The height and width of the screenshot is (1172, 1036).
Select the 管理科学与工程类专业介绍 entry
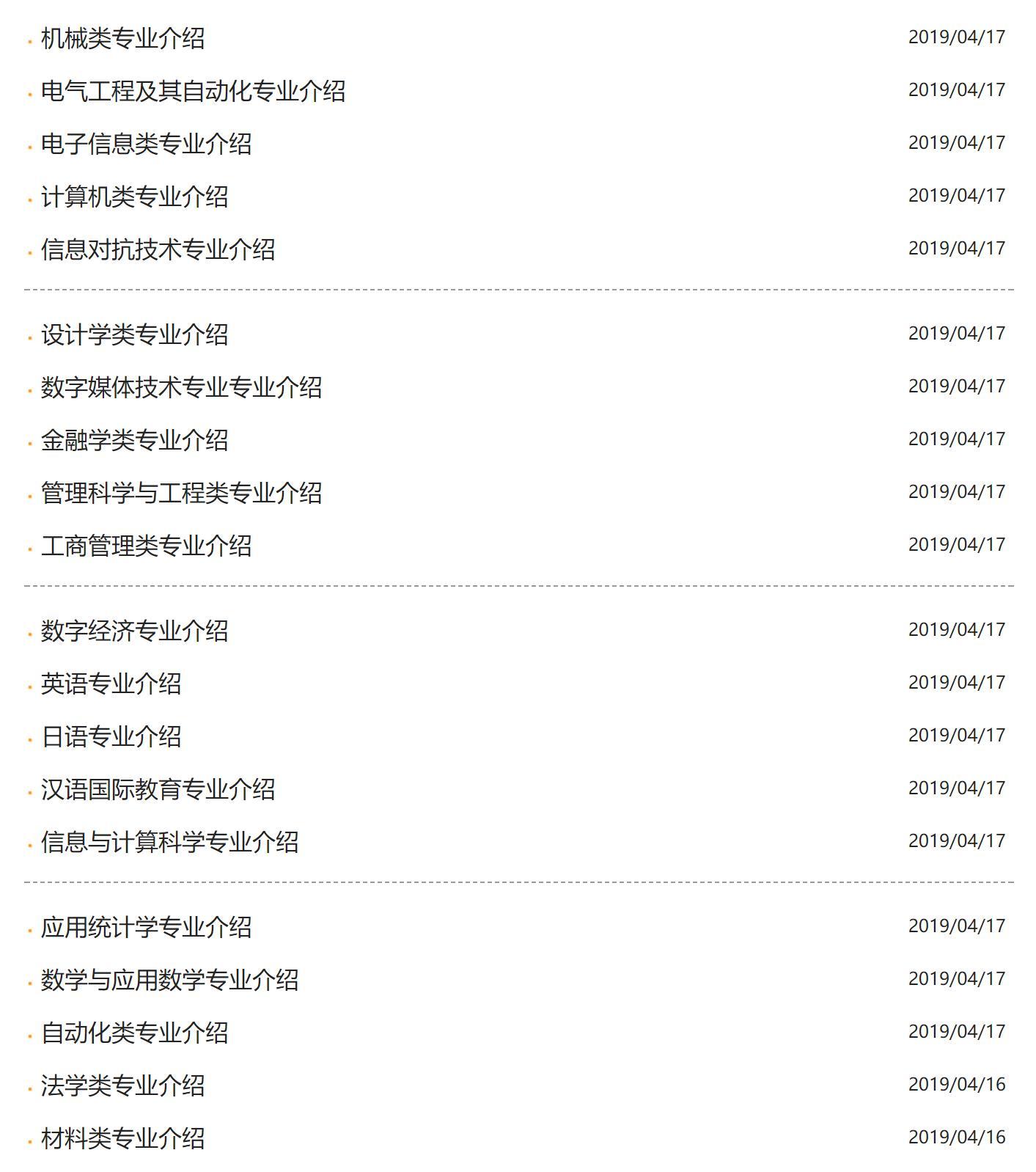pyautogui.click(x=182, y=491)
